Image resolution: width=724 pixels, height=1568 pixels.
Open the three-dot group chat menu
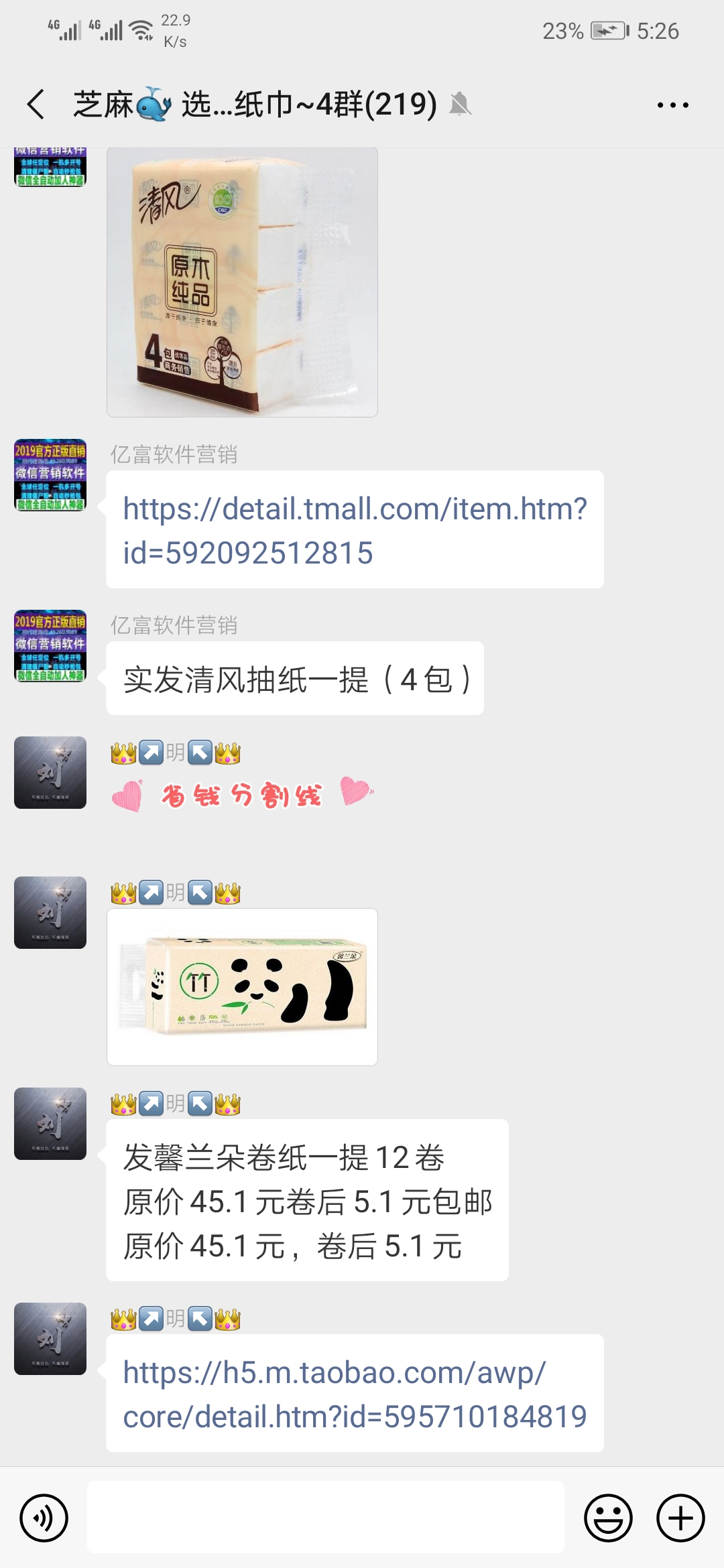coord(672,105)
